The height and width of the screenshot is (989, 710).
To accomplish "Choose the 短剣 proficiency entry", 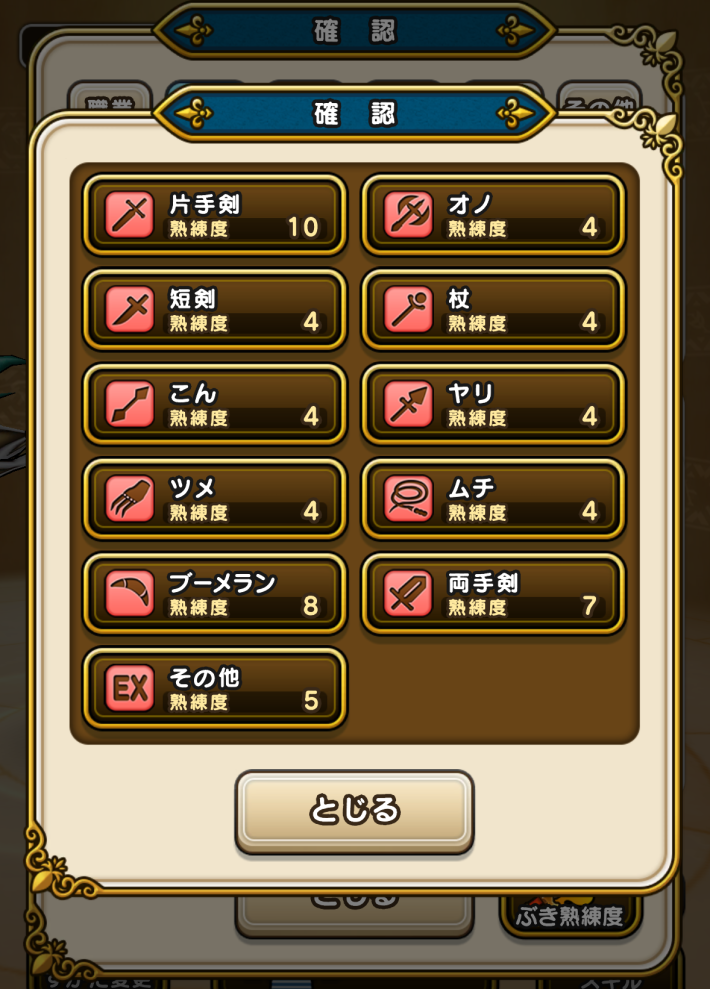I will (214, 310).
